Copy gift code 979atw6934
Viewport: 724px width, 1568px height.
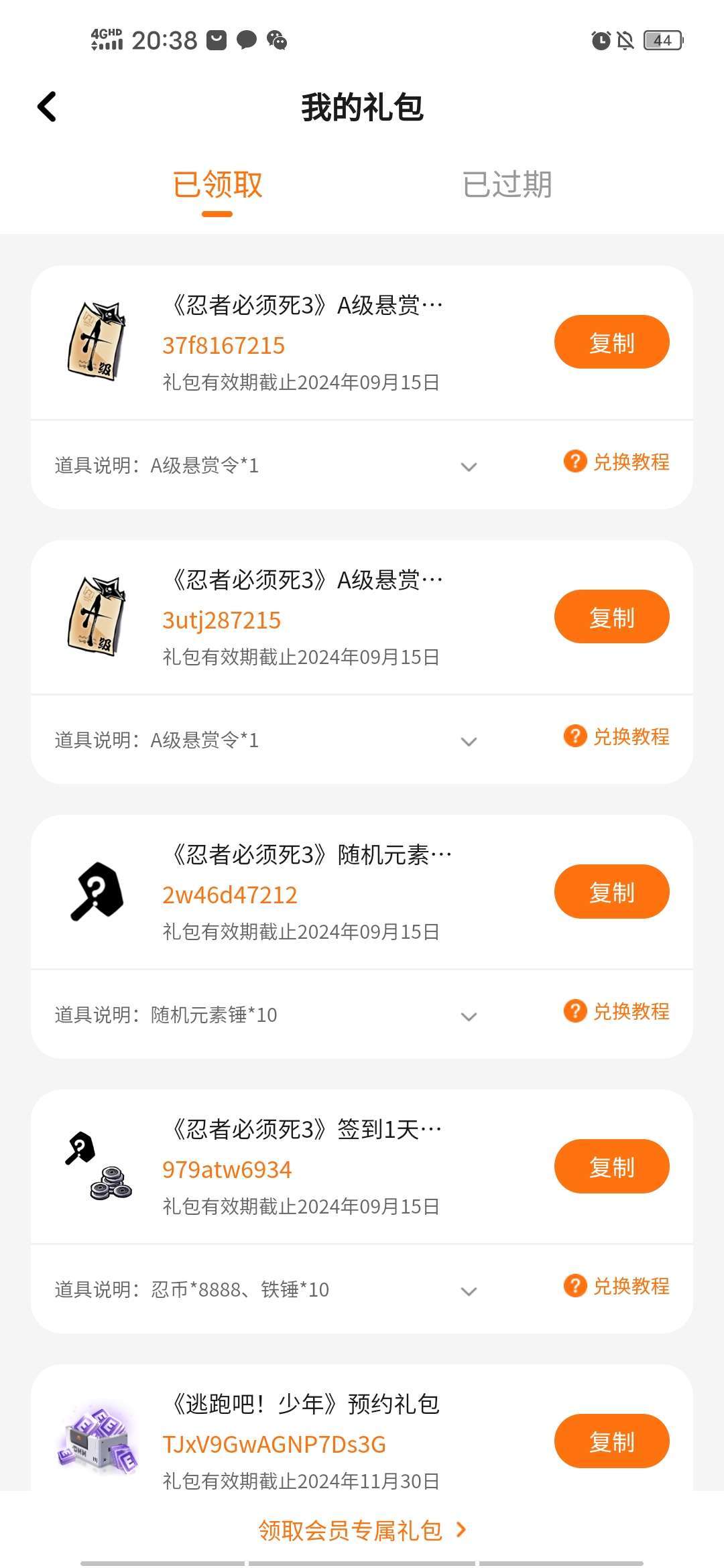(x=611, y=1167)
